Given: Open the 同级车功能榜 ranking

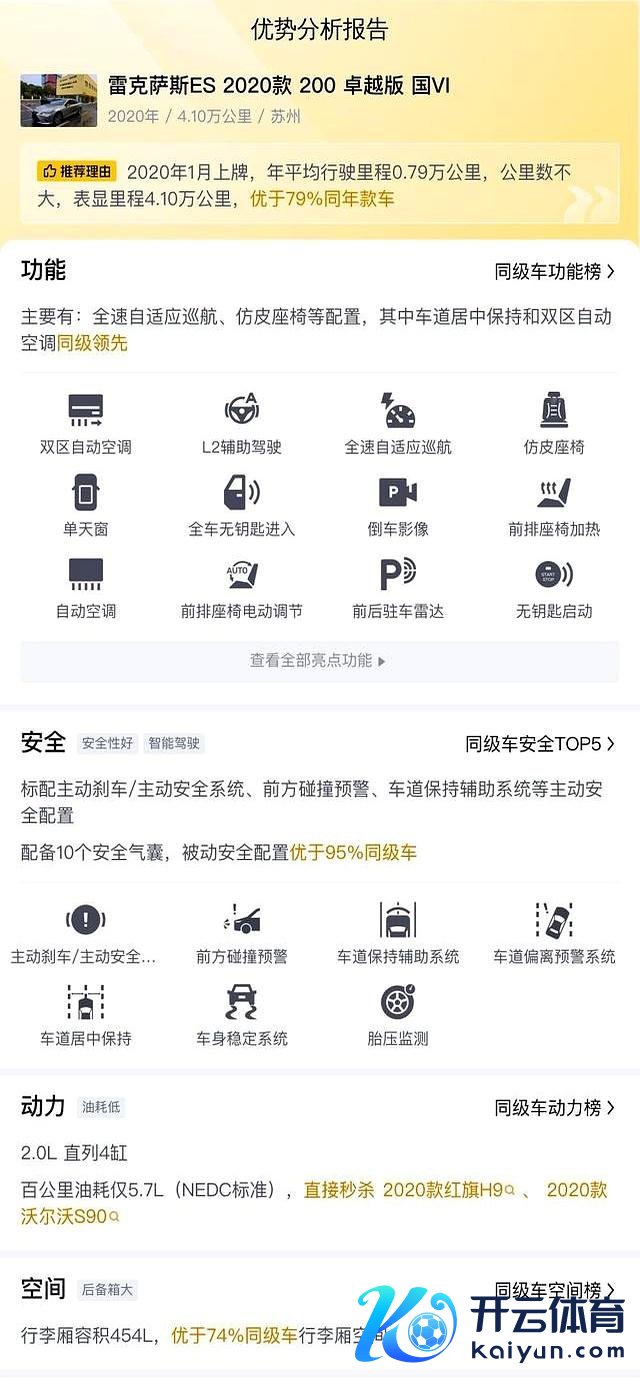Looking at the screenshot, I should coord(554,271).
